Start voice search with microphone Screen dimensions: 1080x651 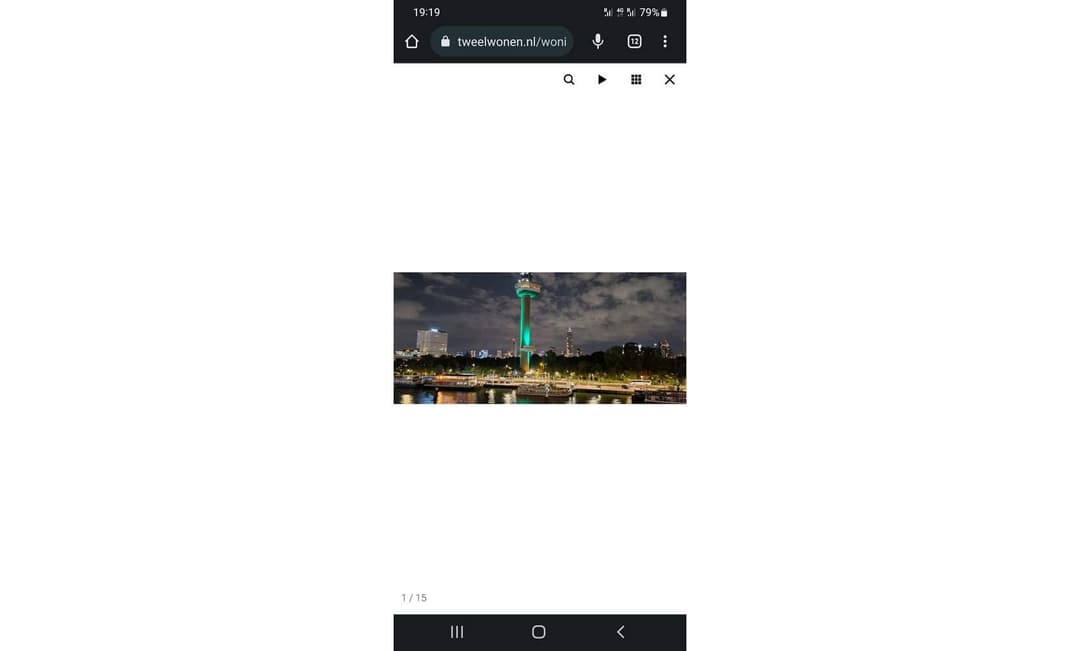[598, 42]
